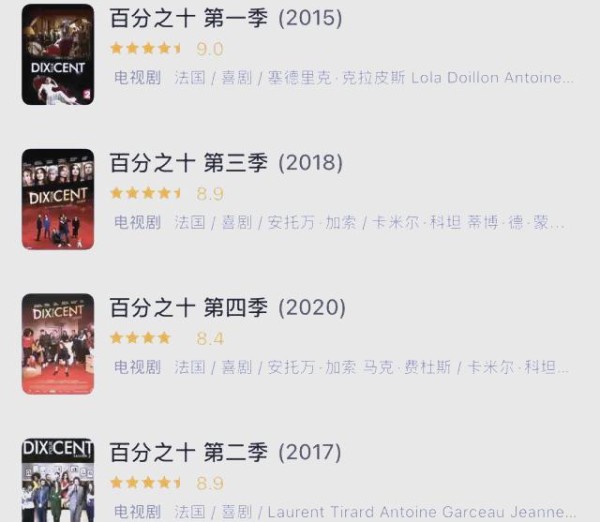Open 百分之十 第四季 (2020) result

(227, 308)
